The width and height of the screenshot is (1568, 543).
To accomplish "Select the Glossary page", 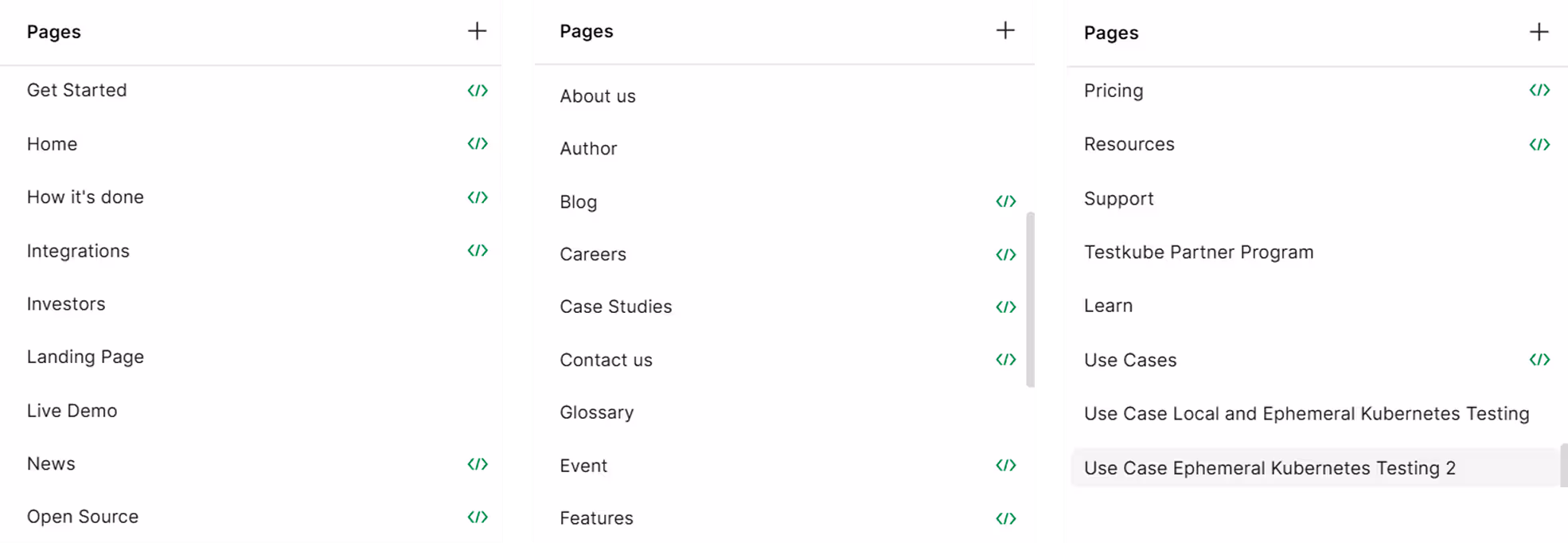I will click(x=597, y=412).
